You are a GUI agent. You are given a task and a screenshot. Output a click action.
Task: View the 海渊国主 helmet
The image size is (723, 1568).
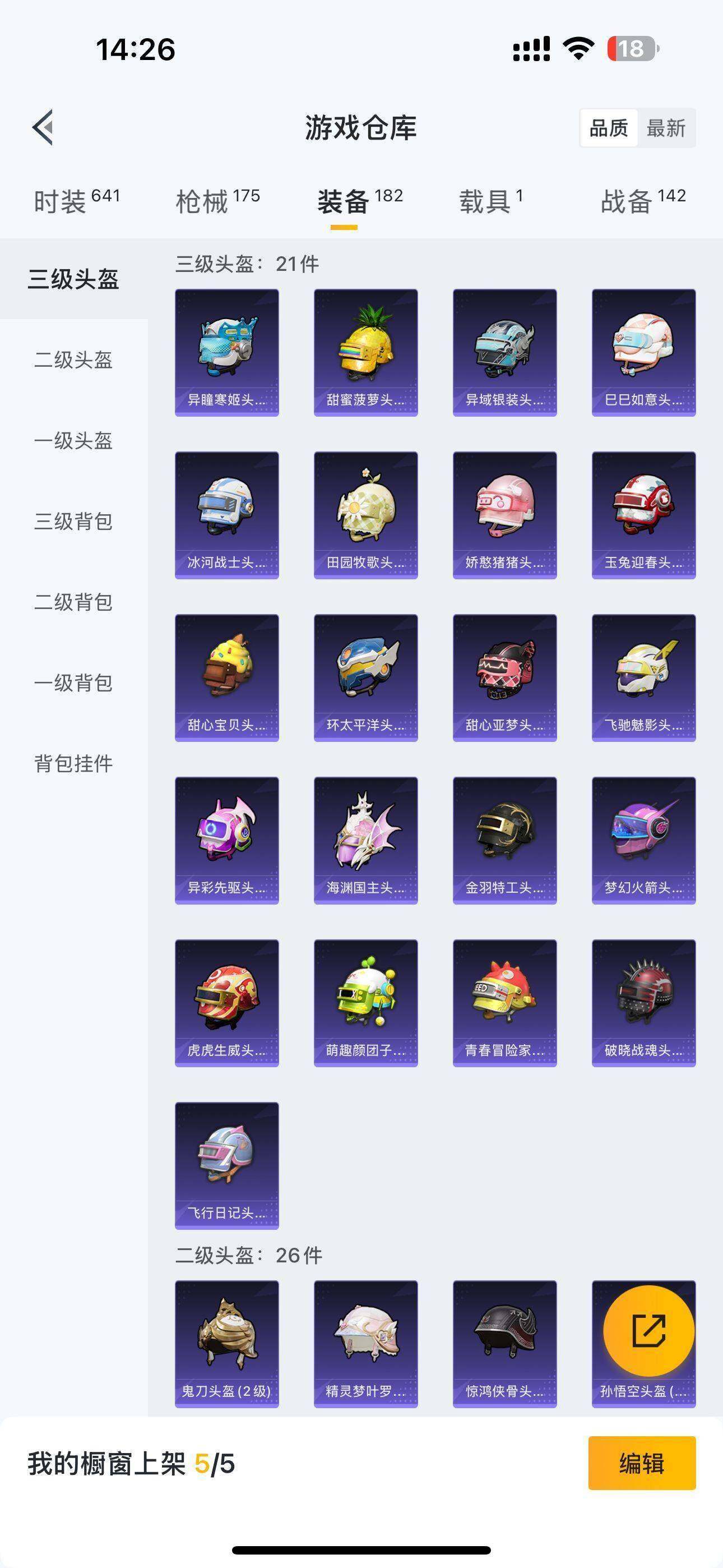pyautogui.click(x=366, y=840)
